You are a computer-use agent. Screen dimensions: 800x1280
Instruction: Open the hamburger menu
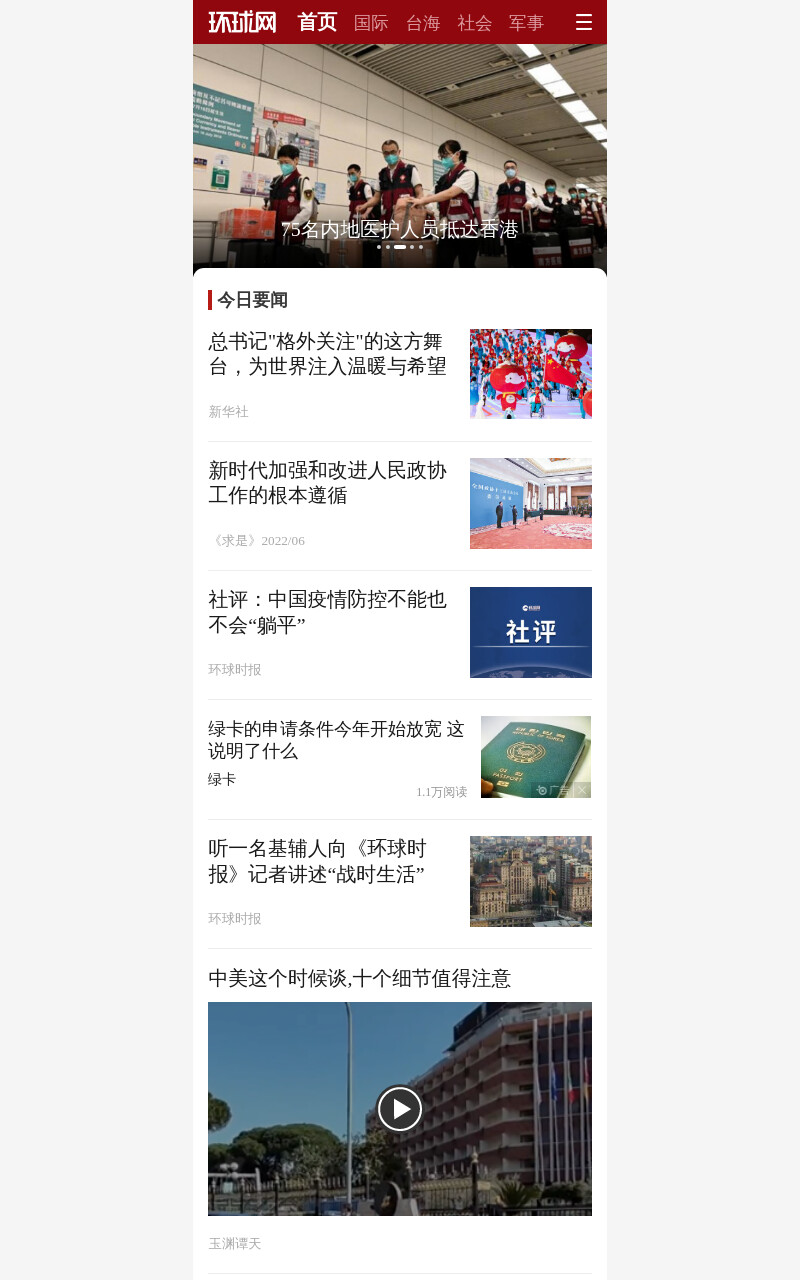coord(584,22)
